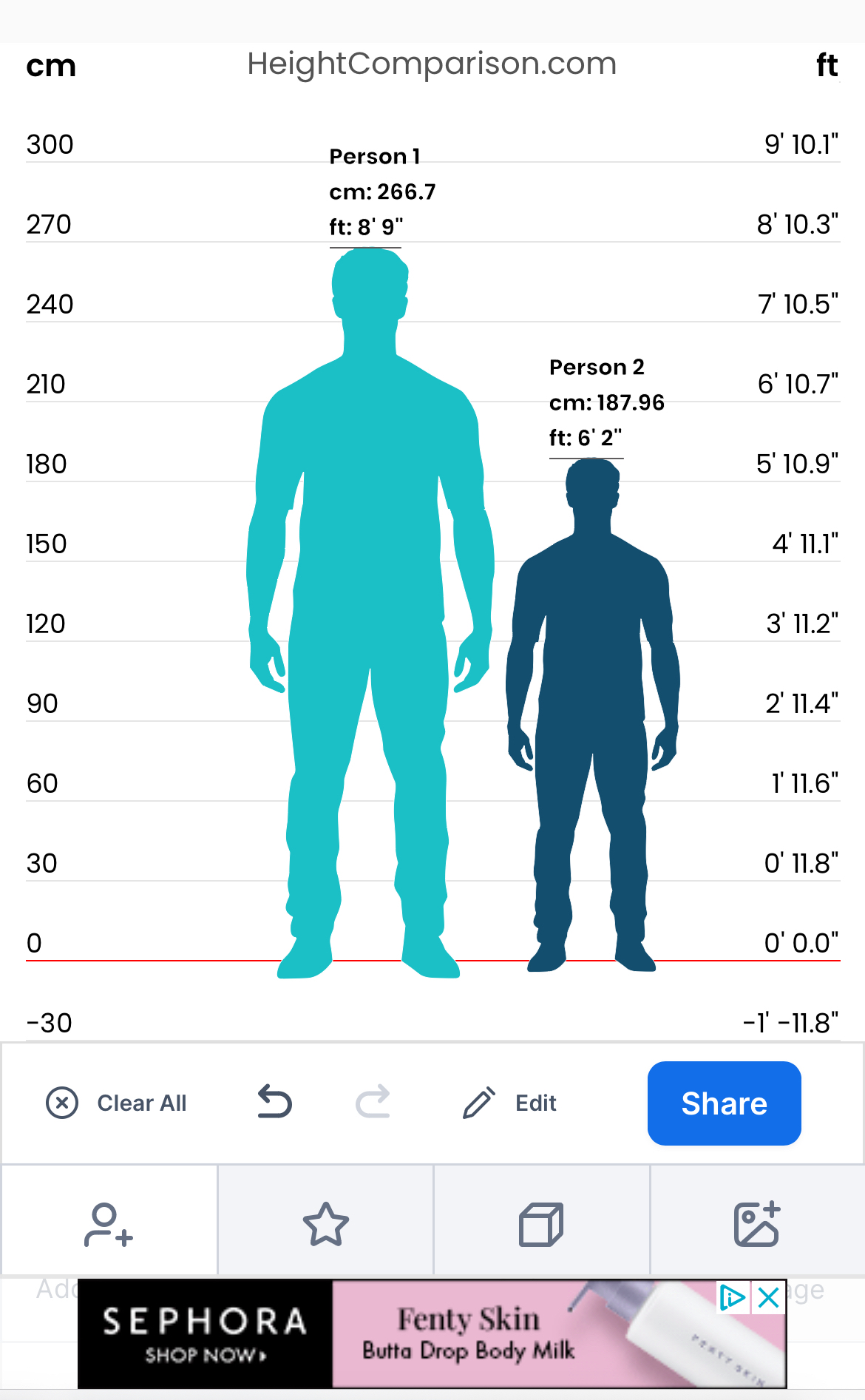Open the add image tab
Image resolution: width=865 pixels, height=1400 pixels.
(756, 1225)
